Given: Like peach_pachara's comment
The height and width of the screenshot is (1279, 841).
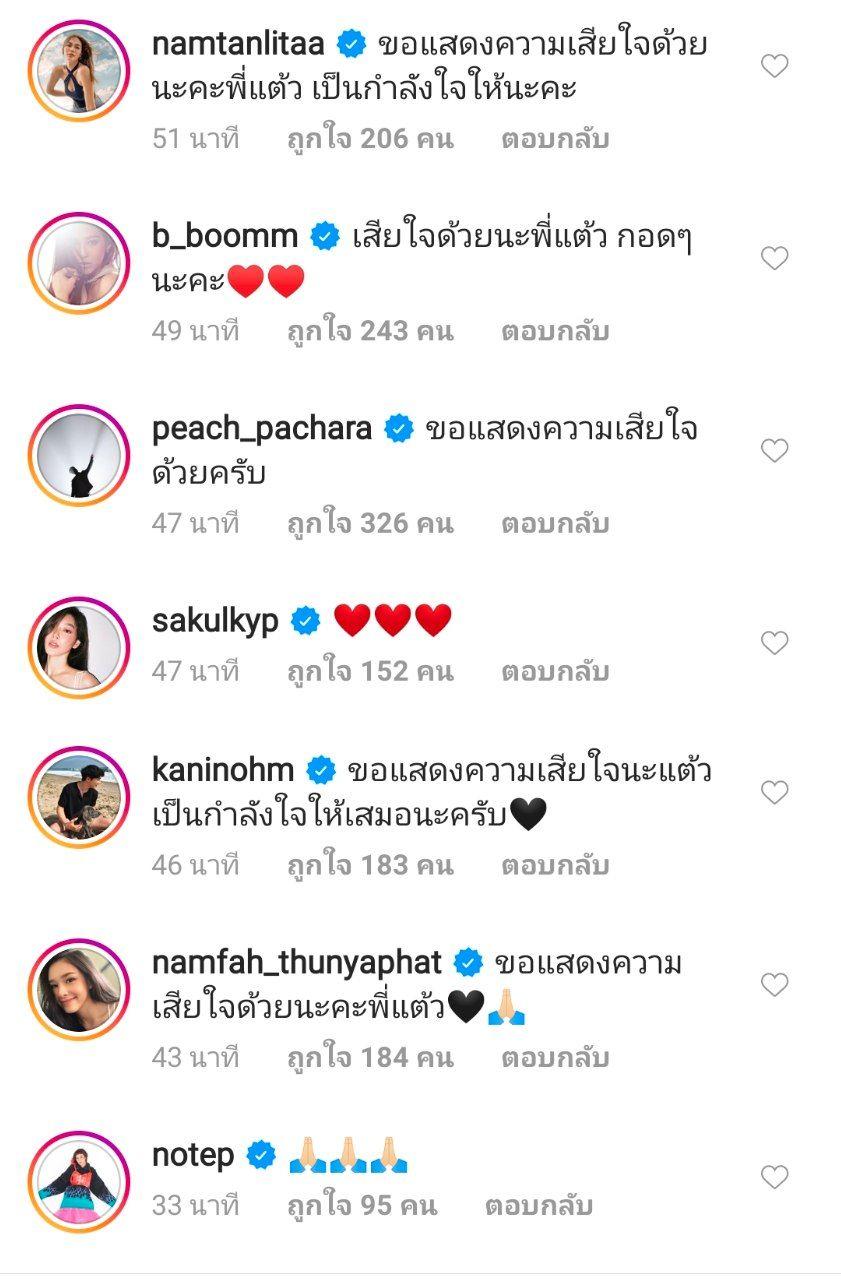Looking at the screenshot, I should point(775,451).
